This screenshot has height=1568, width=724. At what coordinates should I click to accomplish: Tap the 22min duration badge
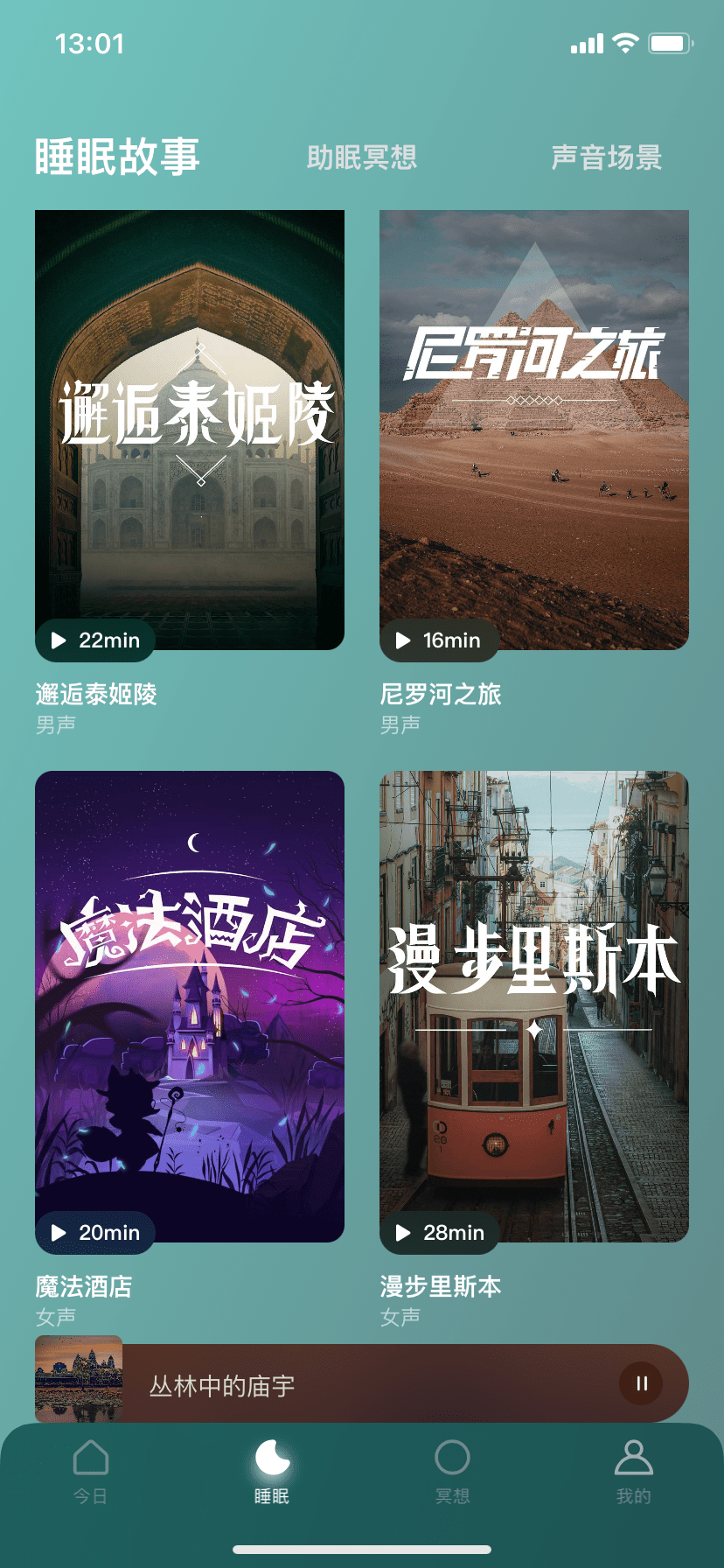(x=95, y=640)
